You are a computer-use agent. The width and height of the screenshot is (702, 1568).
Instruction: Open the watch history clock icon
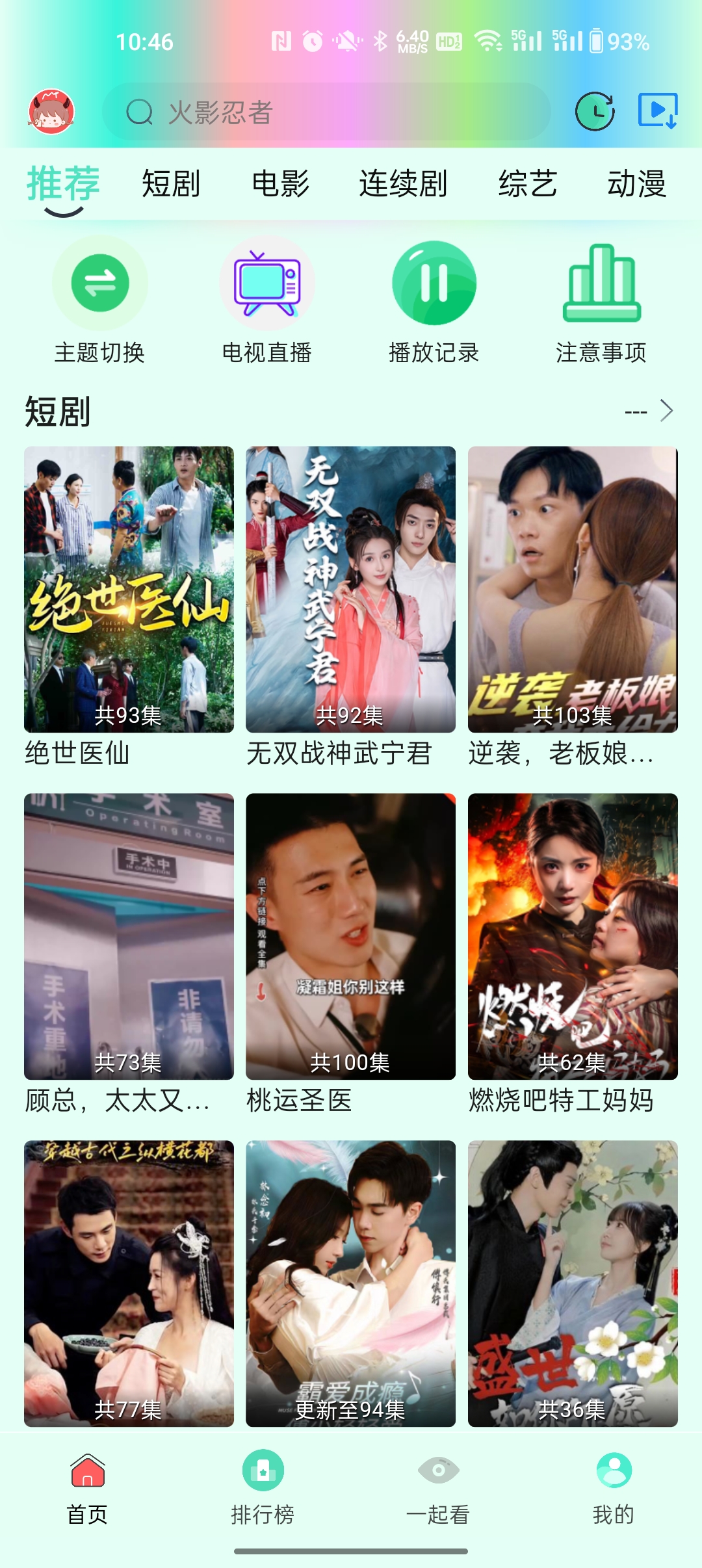click(595, 112)
